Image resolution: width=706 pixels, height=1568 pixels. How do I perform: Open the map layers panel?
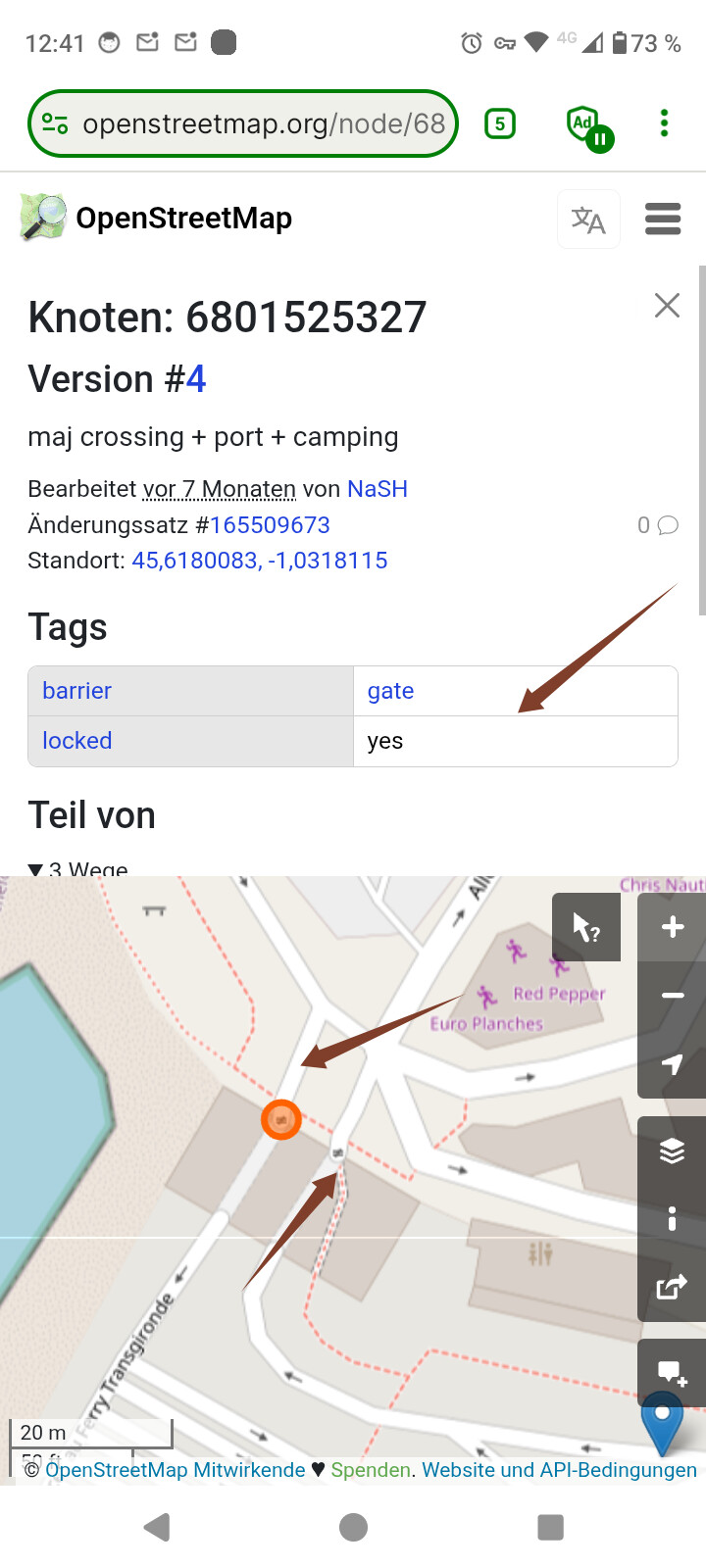(673, 1151)
